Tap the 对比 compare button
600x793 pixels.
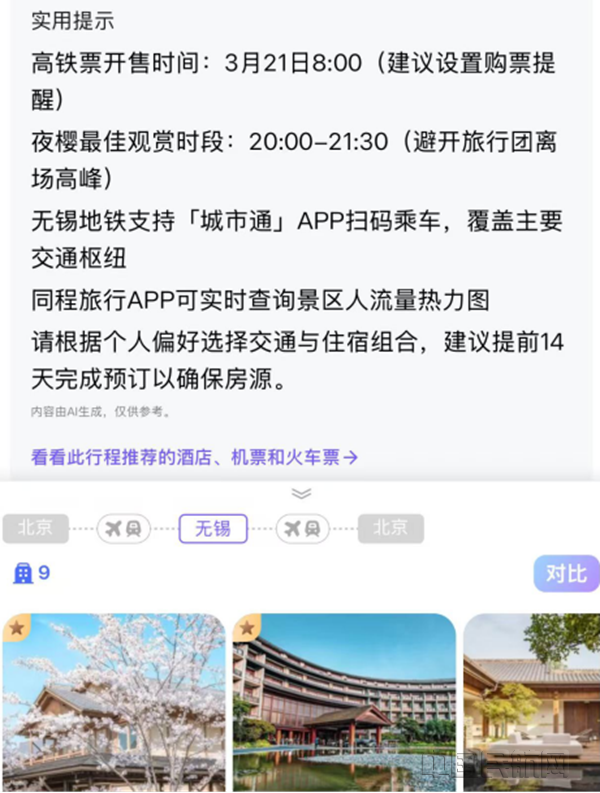(x=565, y=573)
